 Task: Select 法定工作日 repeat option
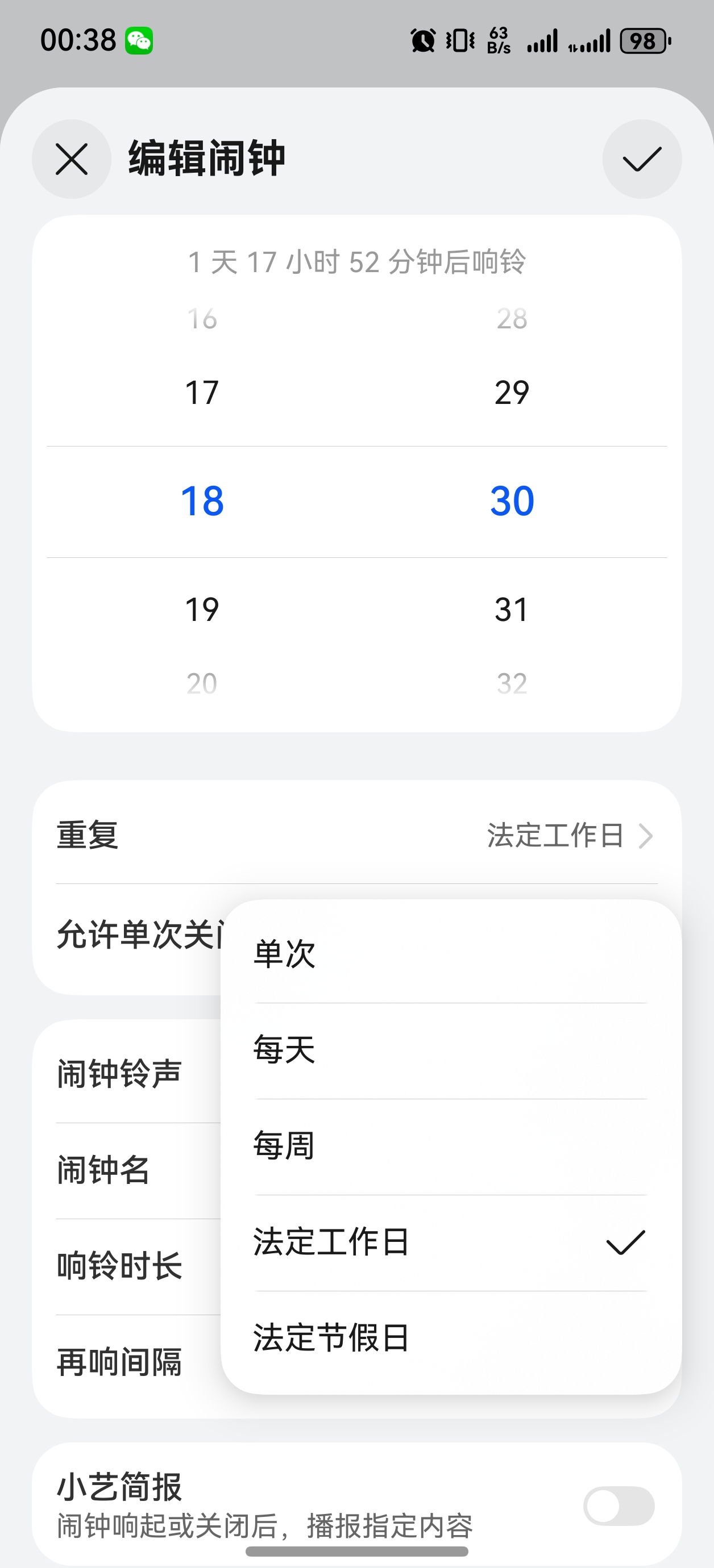tap(451, 1242)
